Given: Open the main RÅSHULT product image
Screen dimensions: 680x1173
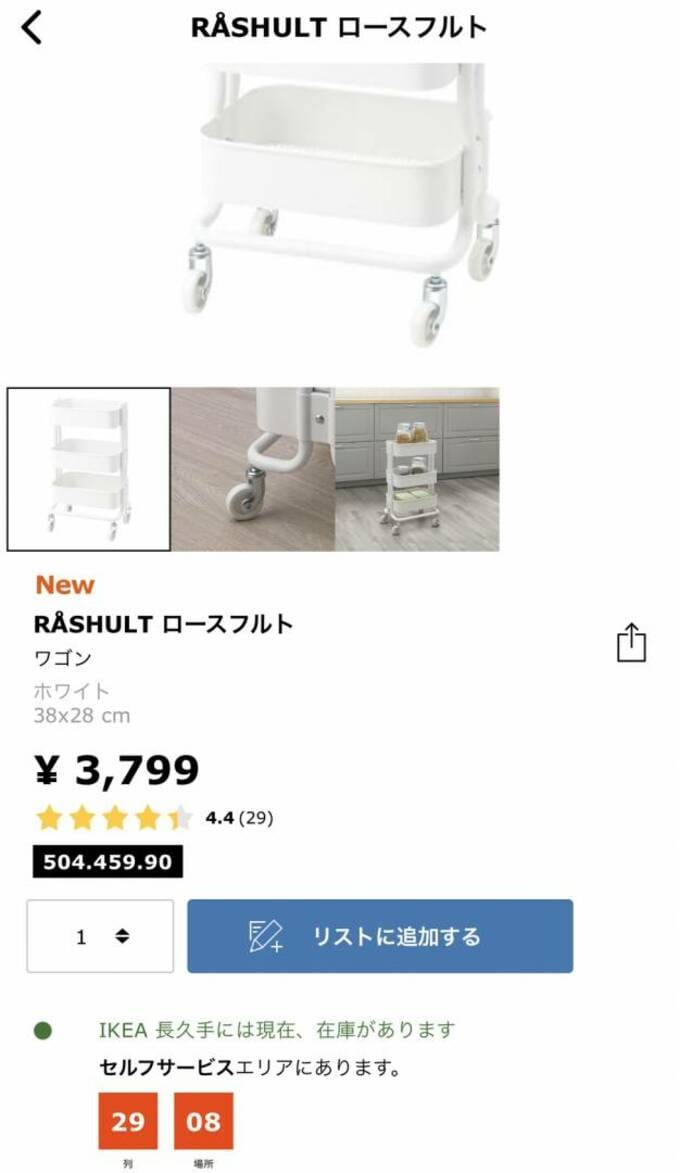Looking at the screenshot, I should [x=340, y=200].
